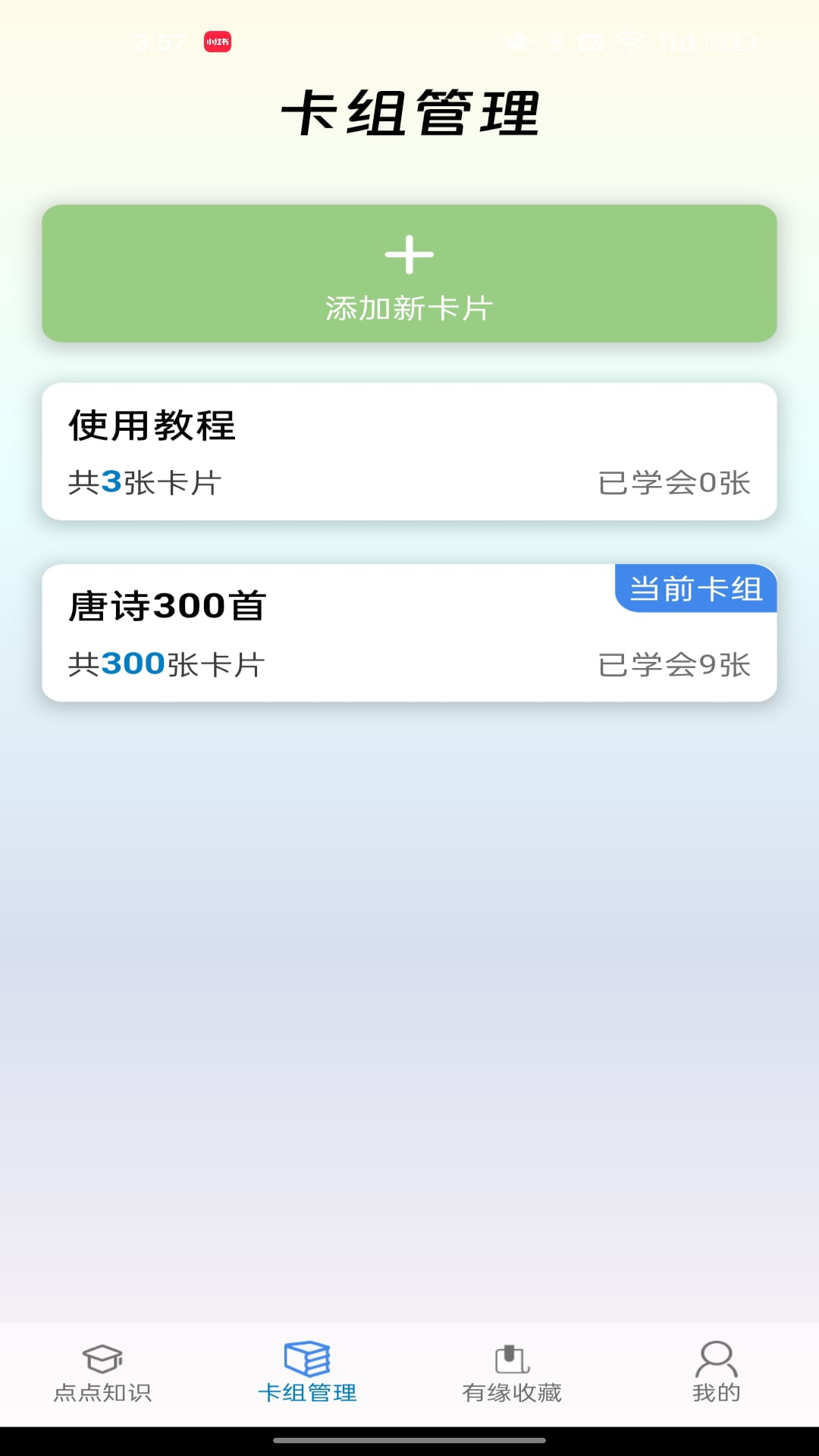Select the 卡组管理 tab
Screen dimensions: 819x1456
[307, 1373]
